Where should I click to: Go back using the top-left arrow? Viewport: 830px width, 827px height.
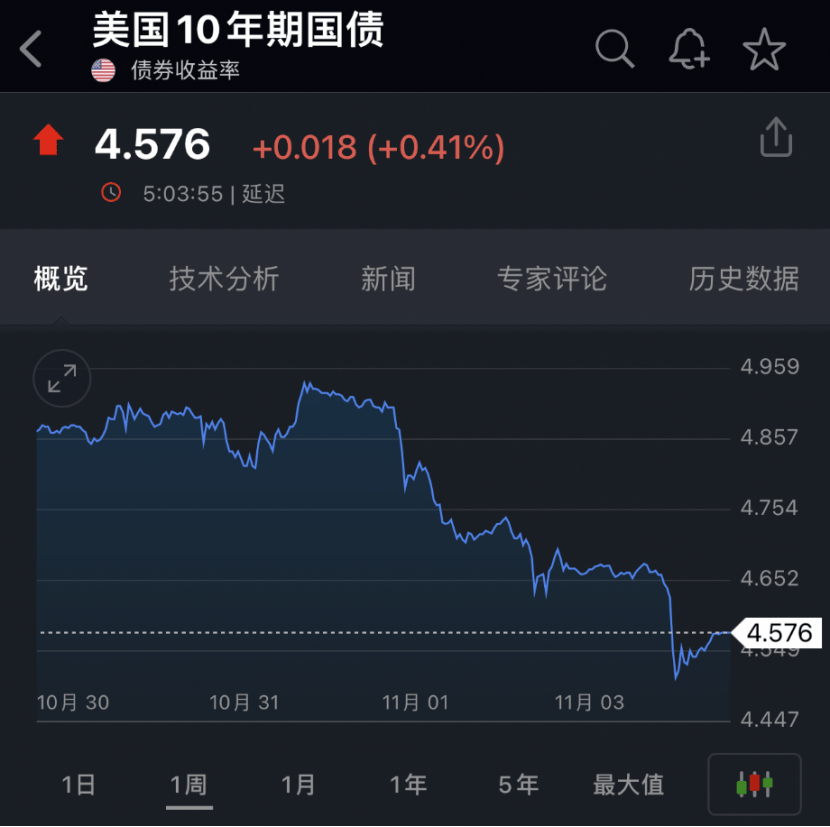pyautogui.click(x=32, y=49)
